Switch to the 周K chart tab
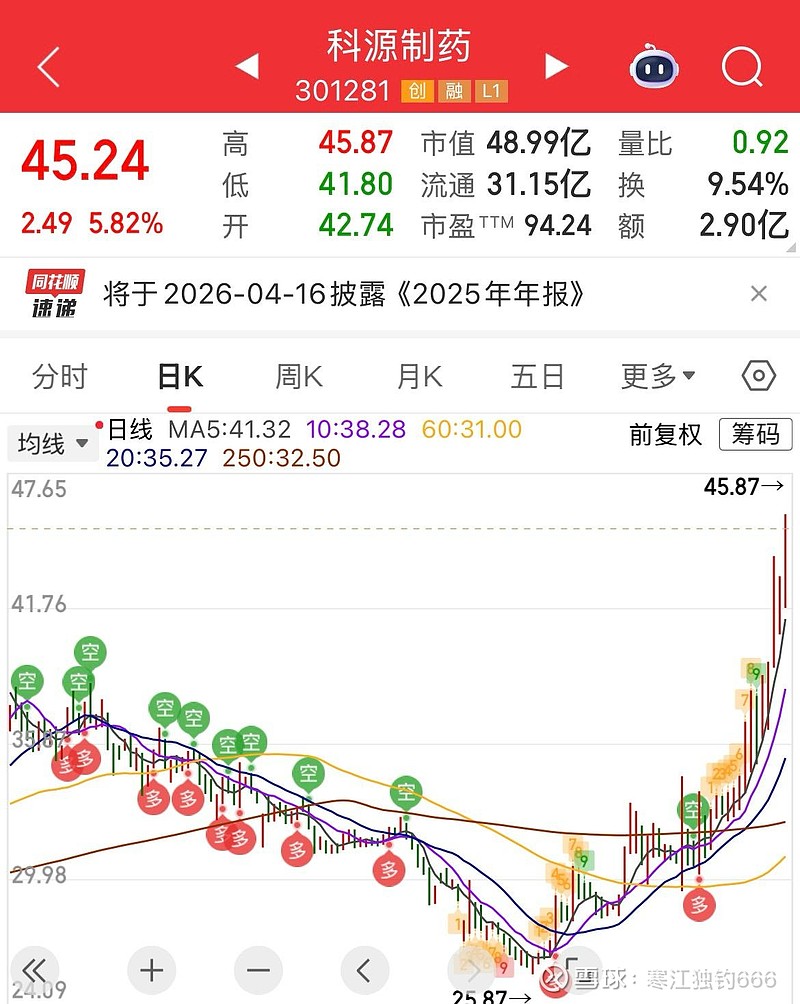The width and height of the screenshot is (800, 1004). coord(299,377)
